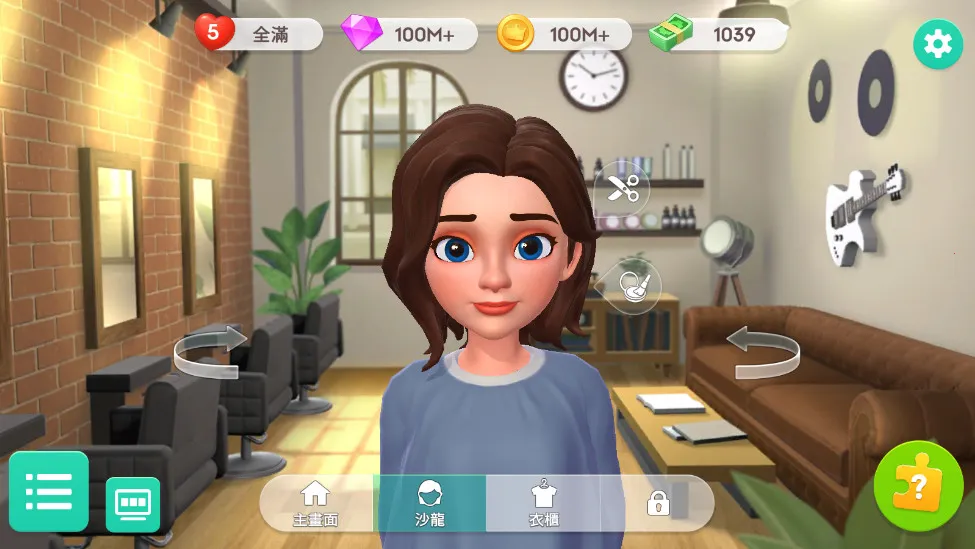Tap the gold coin balance

click(564, 34)
